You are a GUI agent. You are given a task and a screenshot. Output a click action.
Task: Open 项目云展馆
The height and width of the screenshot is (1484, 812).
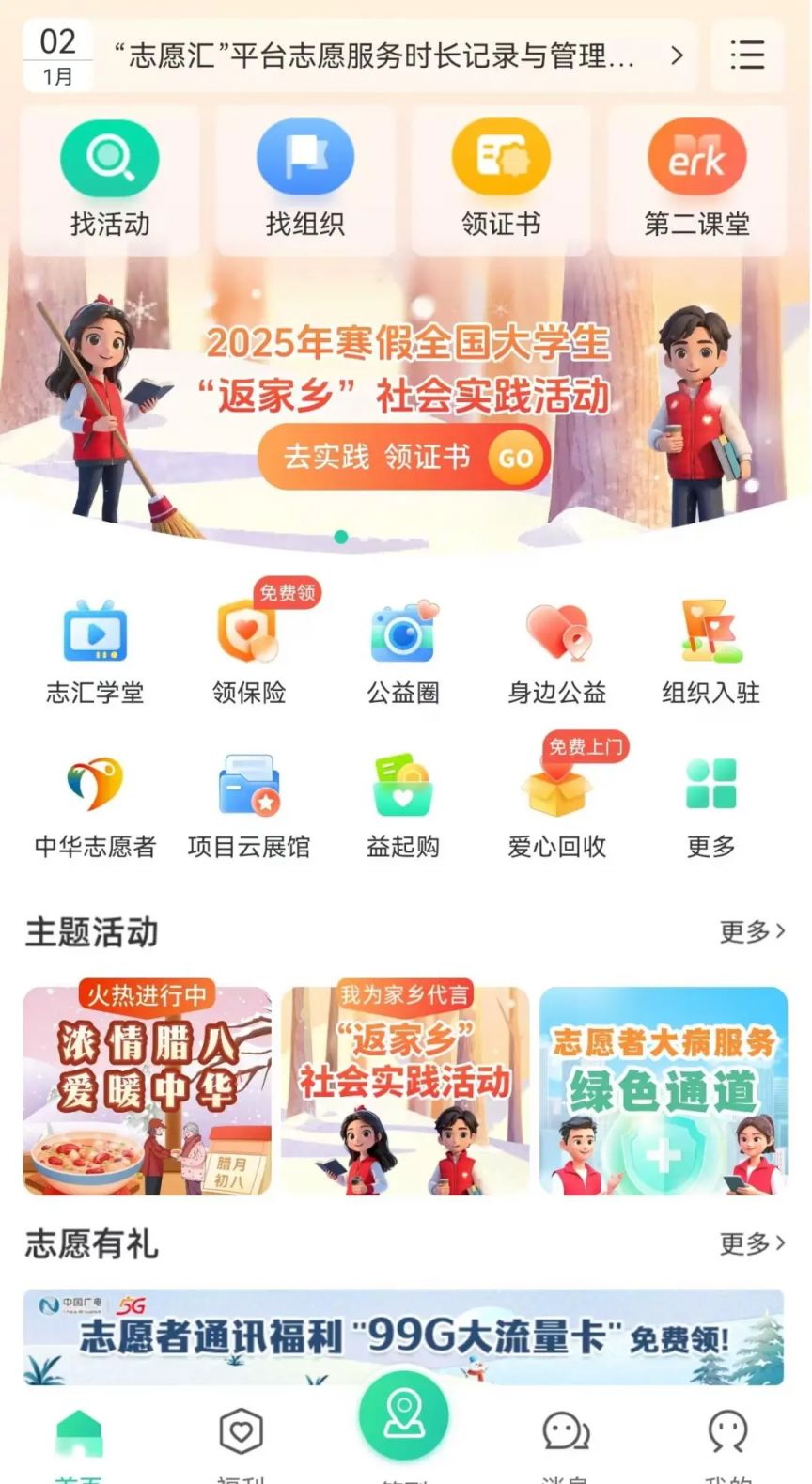click(249, 805)
